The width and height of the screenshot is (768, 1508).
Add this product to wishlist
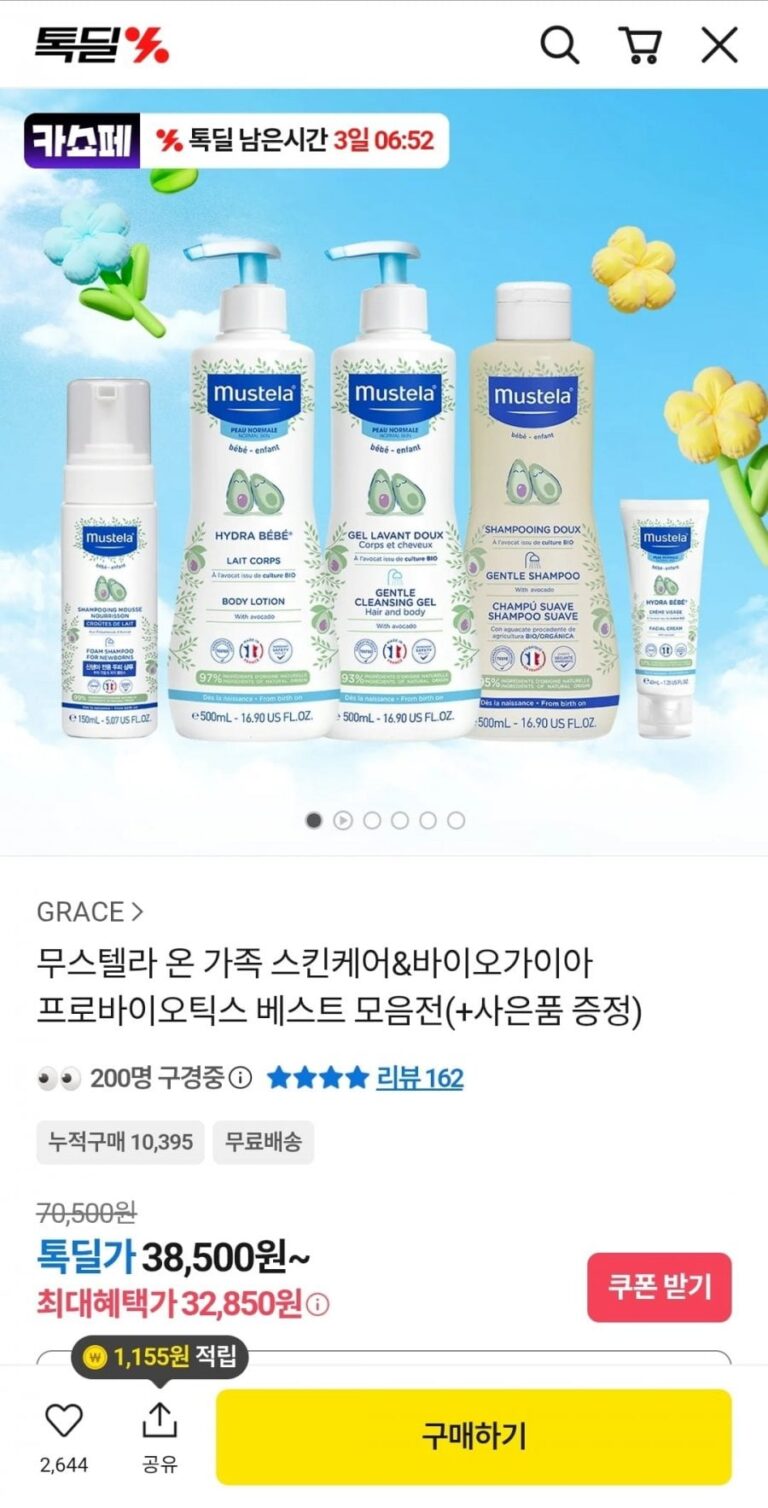coord(64,1421)
